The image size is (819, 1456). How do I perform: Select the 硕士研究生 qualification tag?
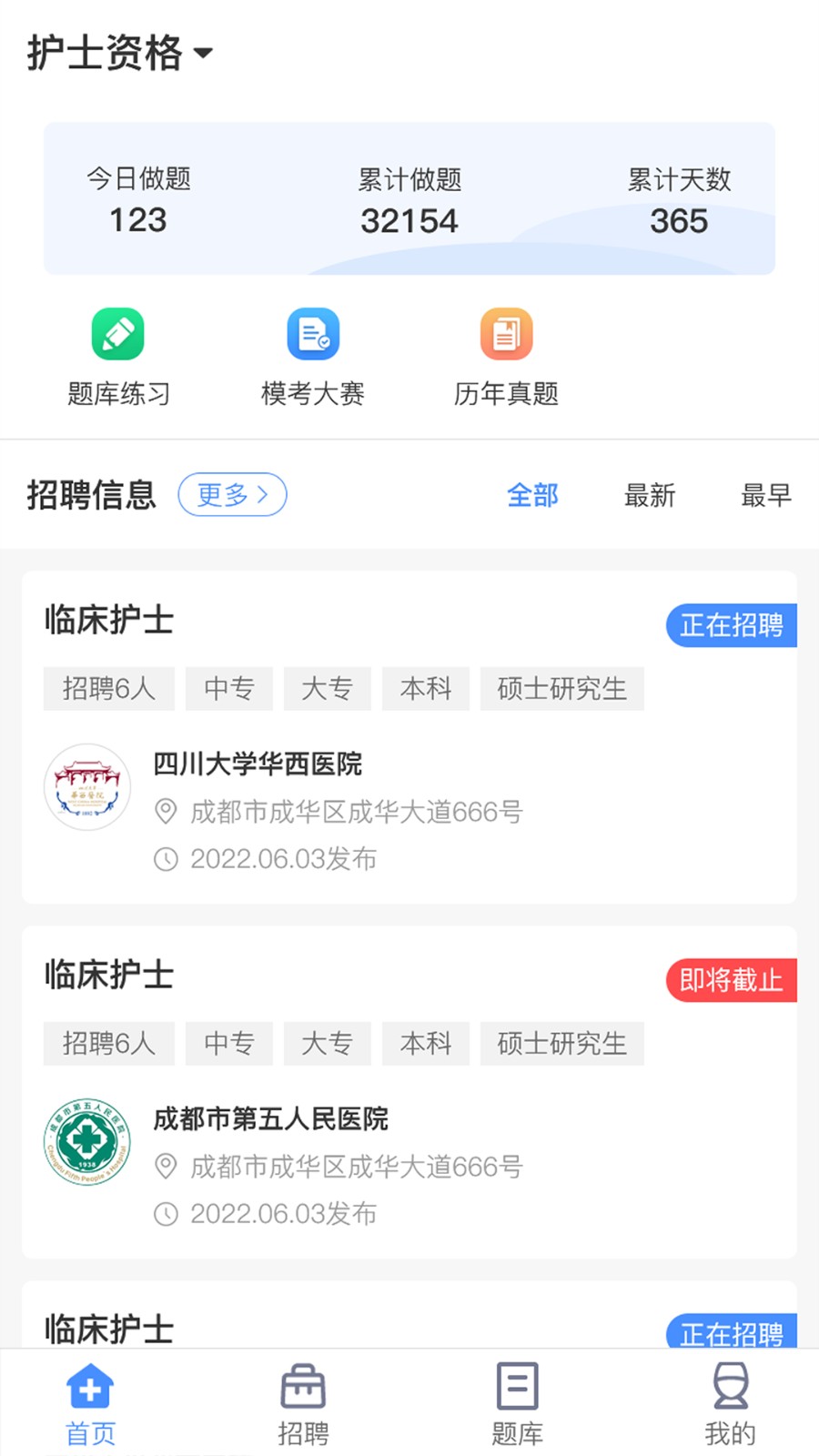click(561, 689)
